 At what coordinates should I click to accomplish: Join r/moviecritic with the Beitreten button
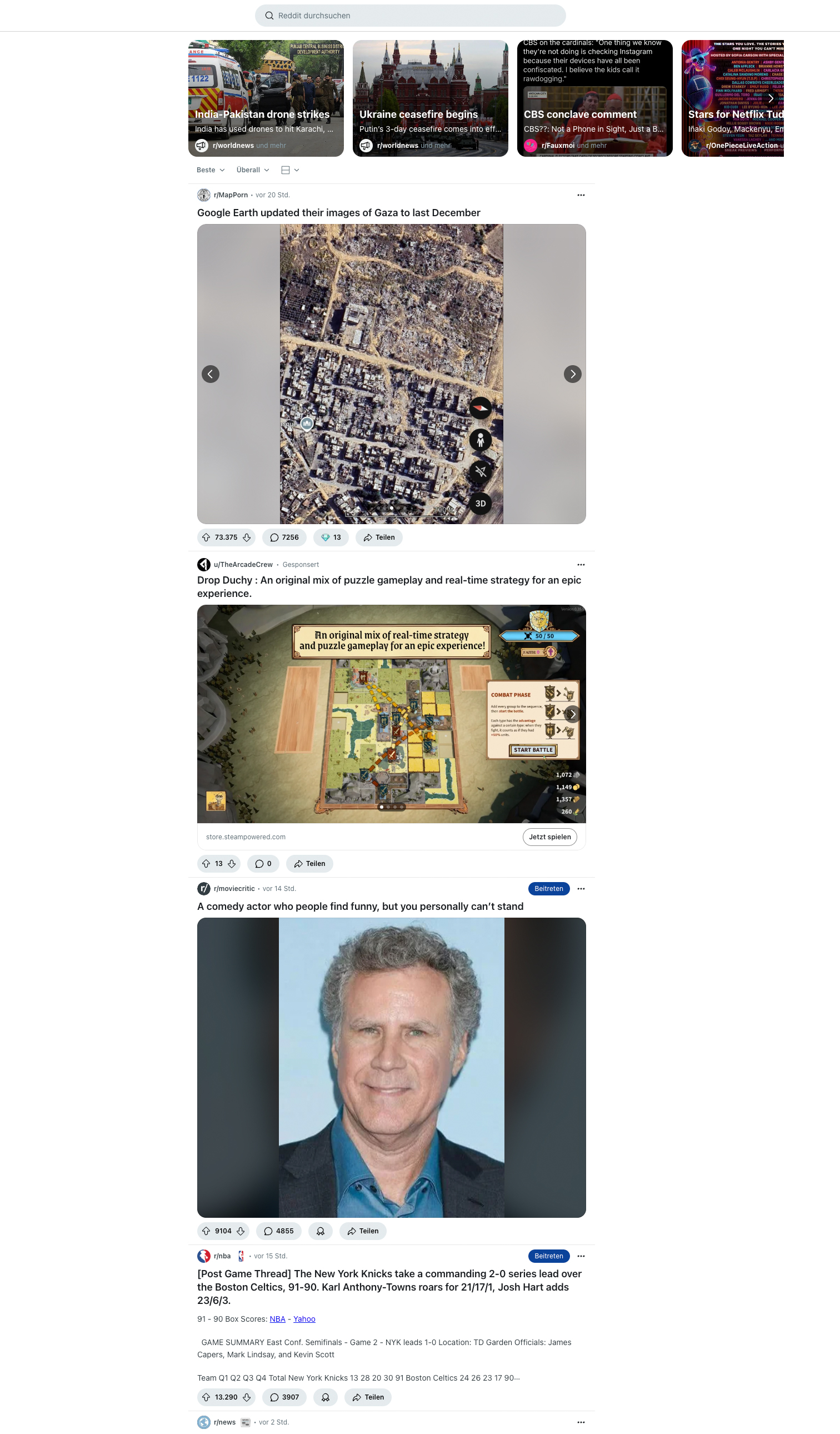tap(549, 888)
